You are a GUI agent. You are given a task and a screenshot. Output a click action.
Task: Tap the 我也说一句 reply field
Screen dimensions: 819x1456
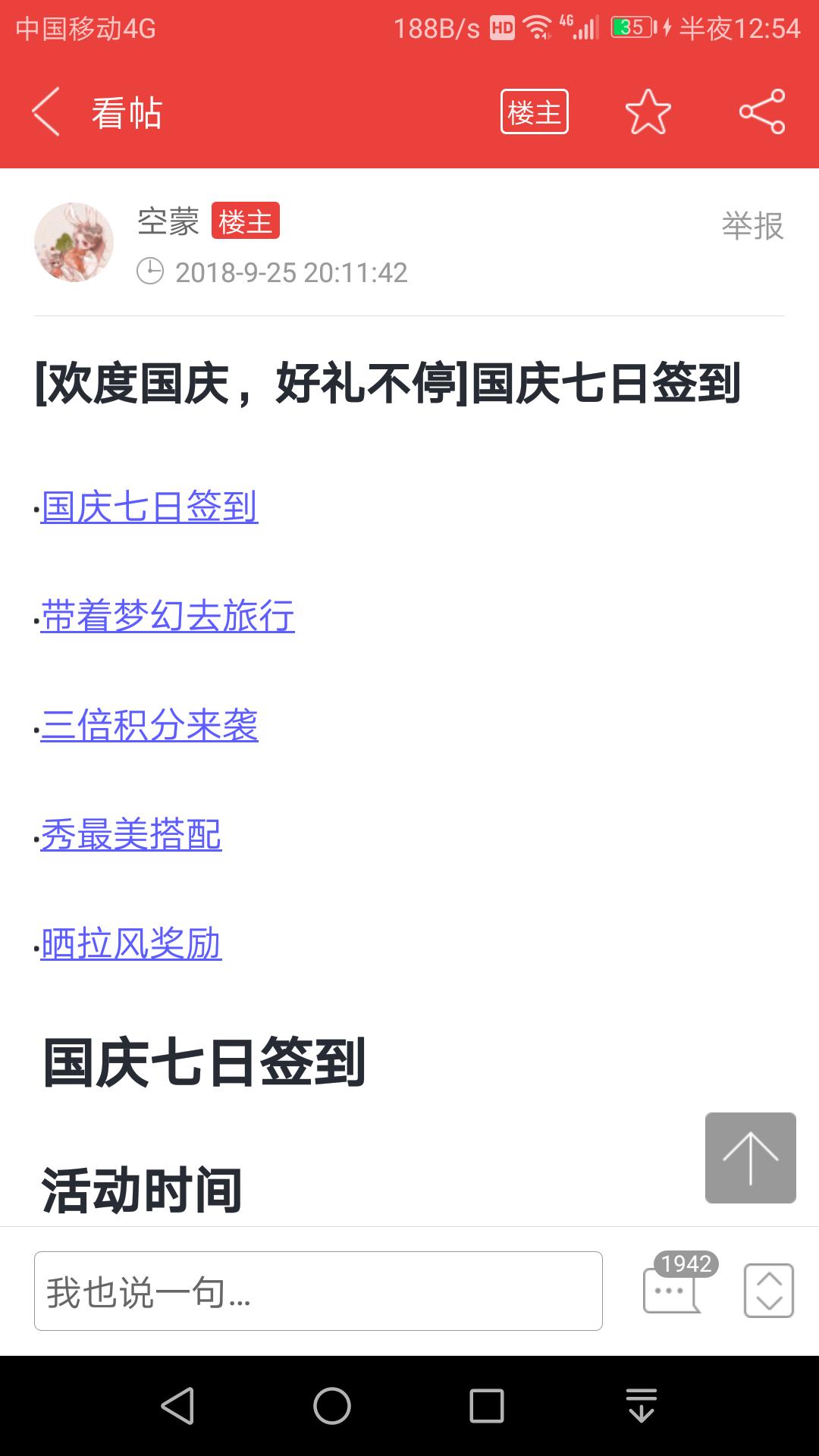pyautogui.click(x=318, y=1291)
